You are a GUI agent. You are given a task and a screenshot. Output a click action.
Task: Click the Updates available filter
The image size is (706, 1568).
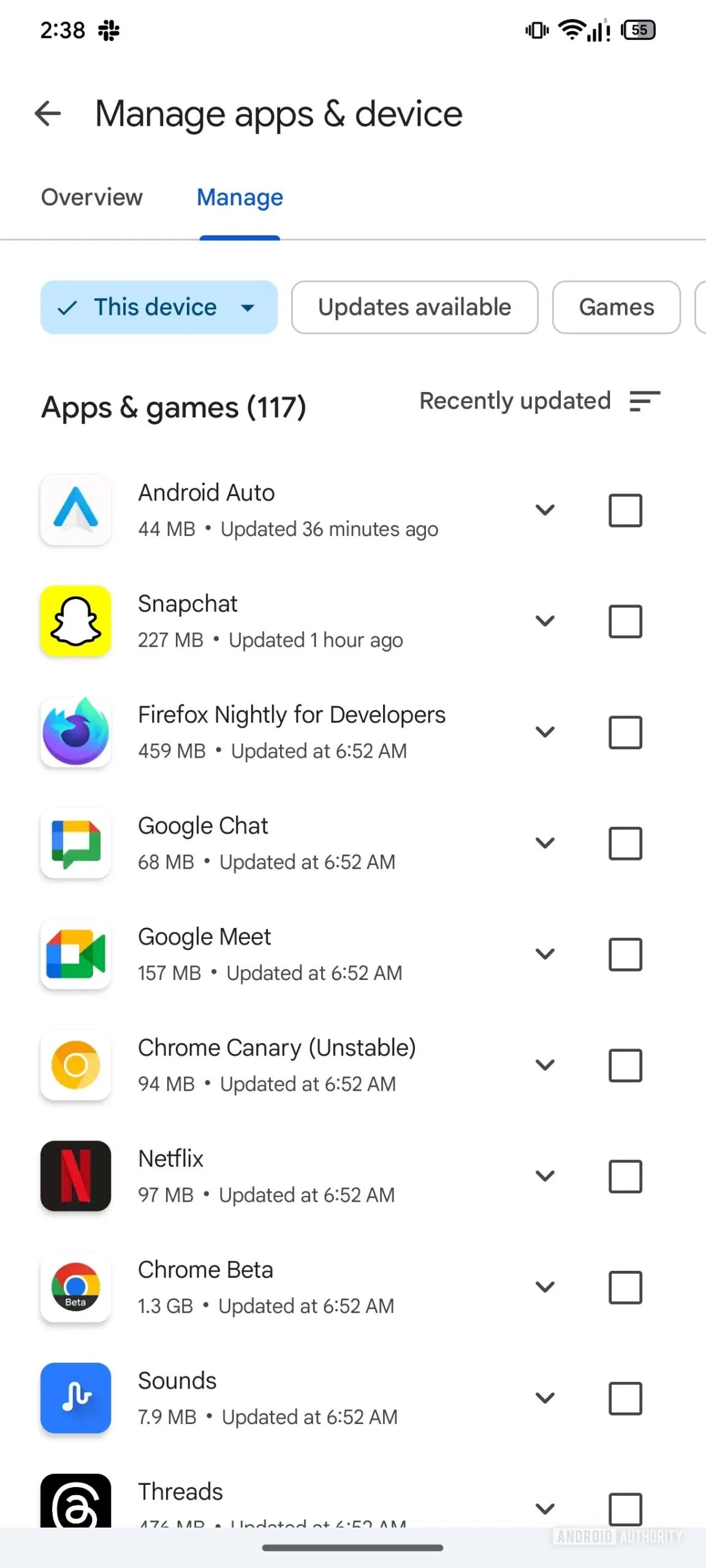[x=414, y=307]
